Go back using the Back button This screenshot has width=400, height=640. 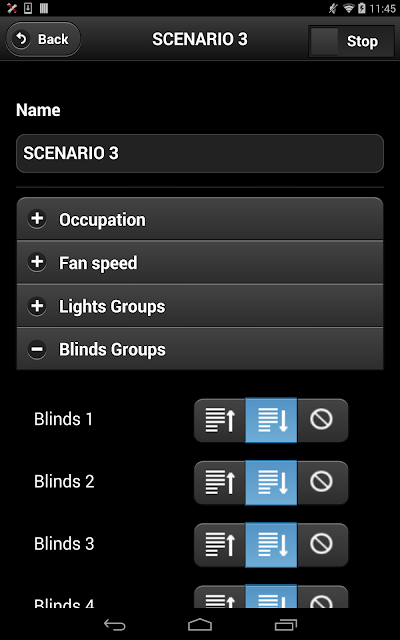tap(43, 39)
